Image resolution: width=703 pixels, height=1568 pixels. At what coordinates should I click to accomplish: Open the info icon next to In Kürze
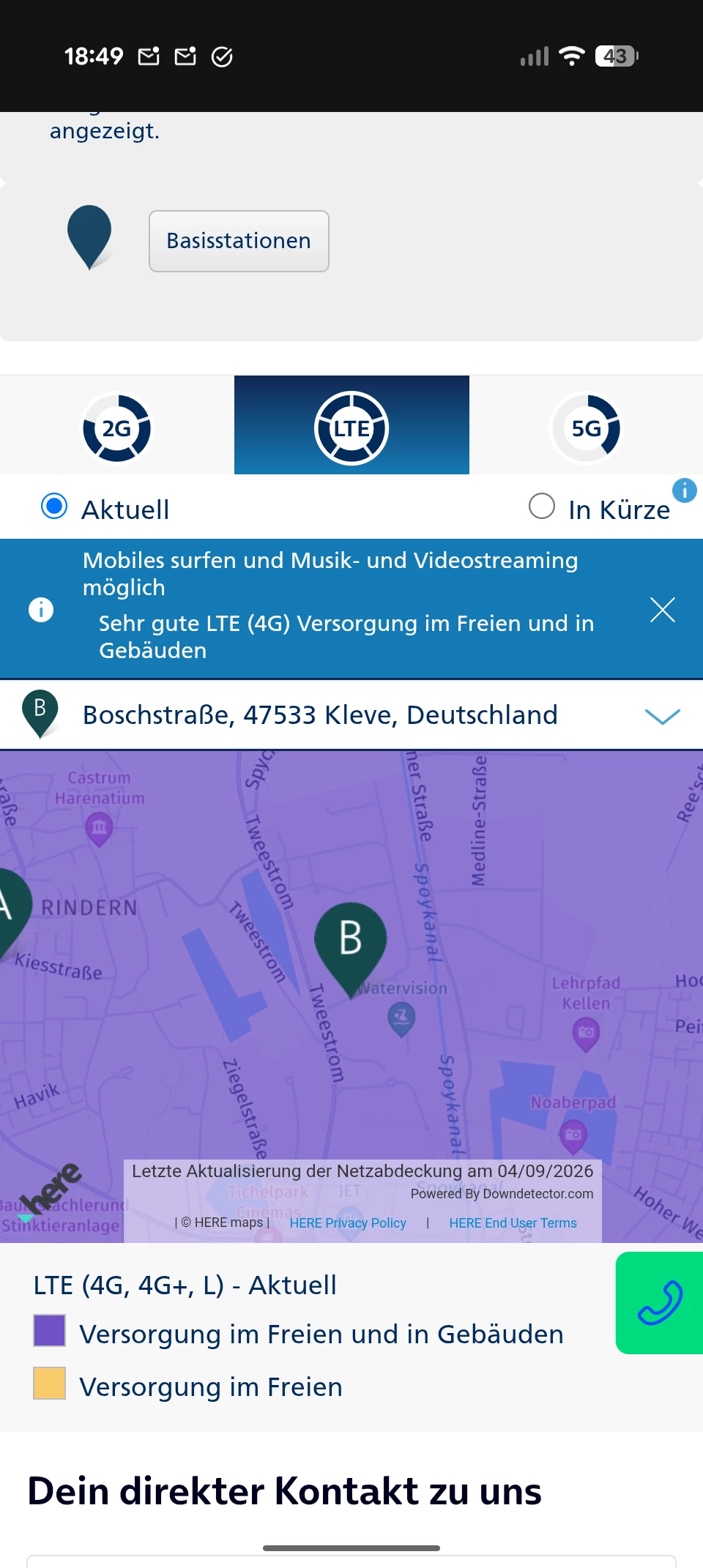pos(685,490)
